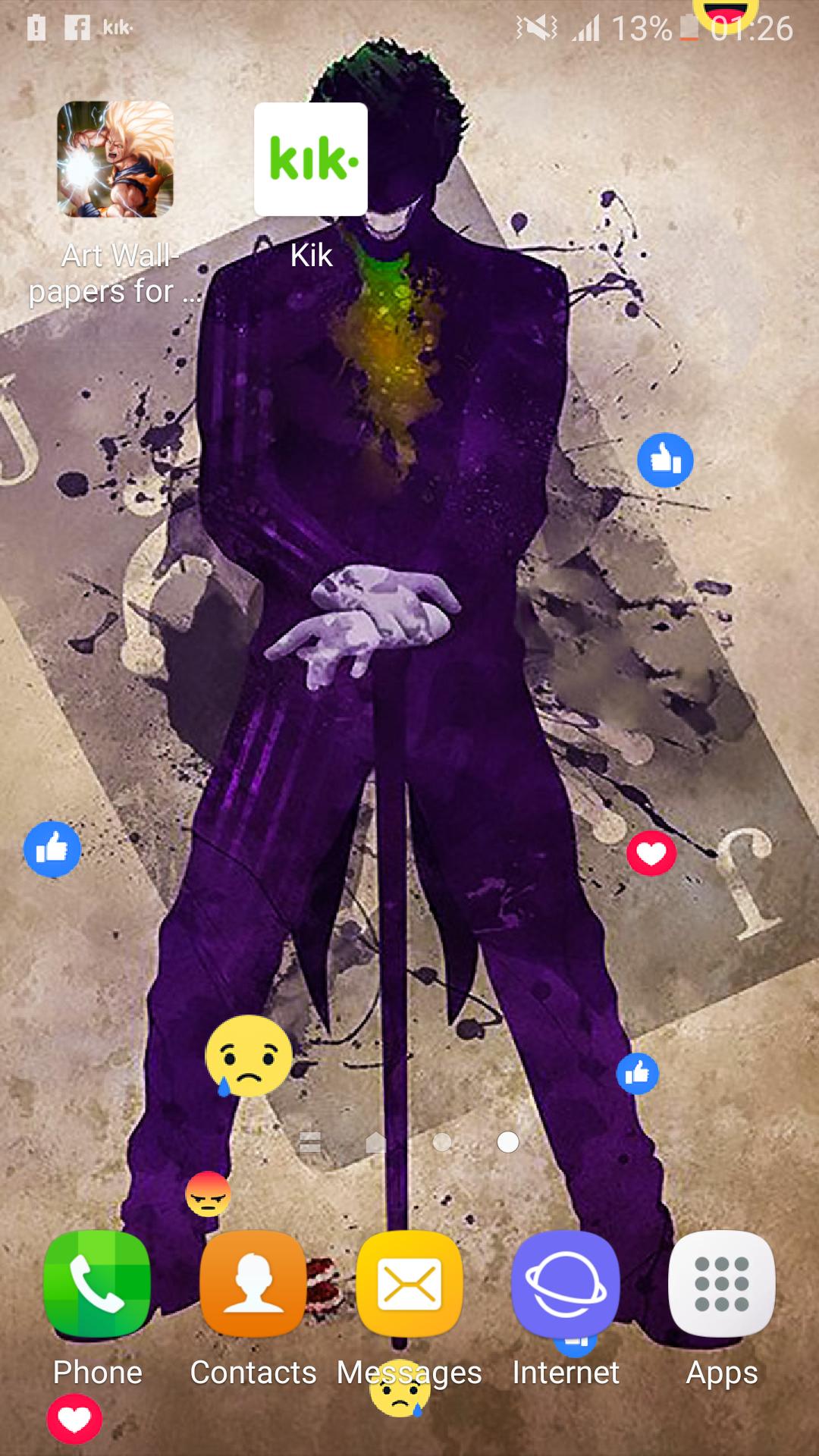Open the Messages app
The image size is (819, 1456).
pos(409,1285)
